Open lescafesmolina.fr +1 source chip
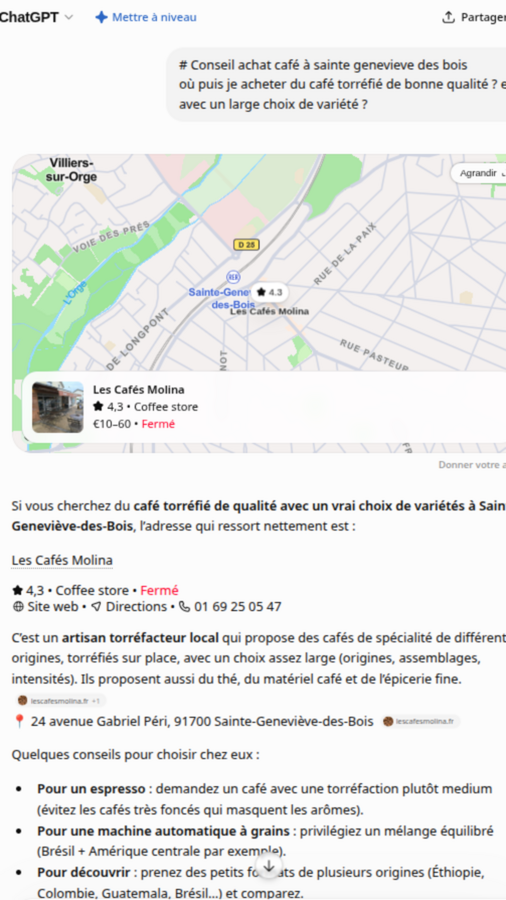 (x=61, y=701)
